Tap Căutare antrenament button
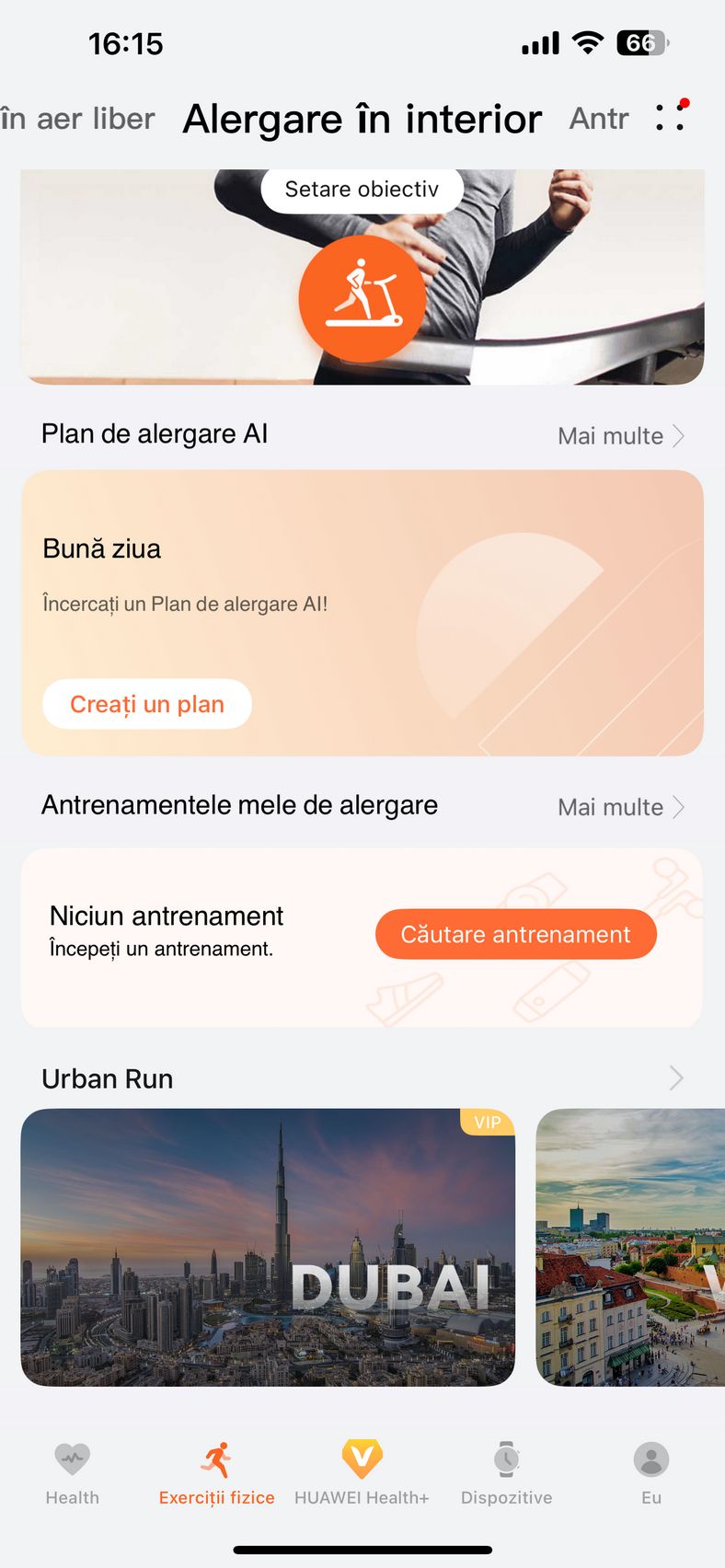The height and width of the screenshot is (1568, 725). tap(516, 934)
